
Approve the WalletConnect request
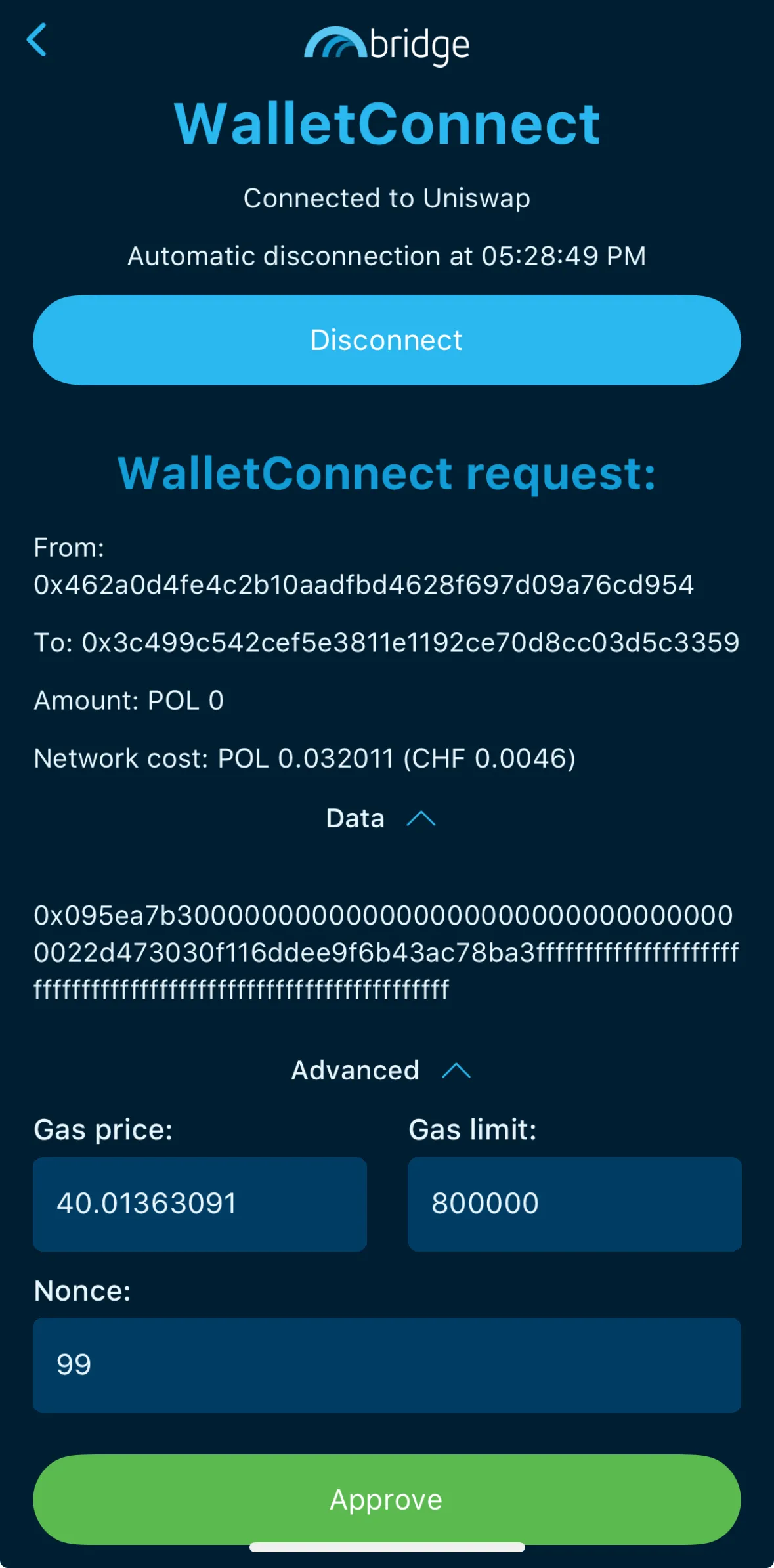387,1499
